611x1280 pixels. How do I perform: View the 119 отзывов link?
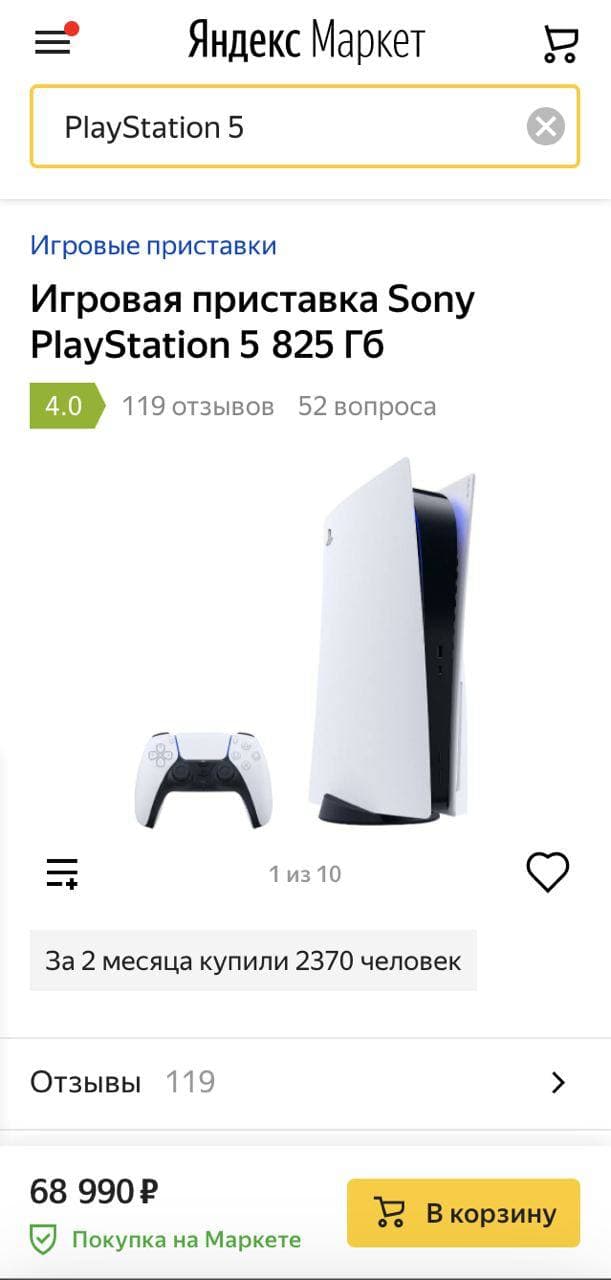197,406
